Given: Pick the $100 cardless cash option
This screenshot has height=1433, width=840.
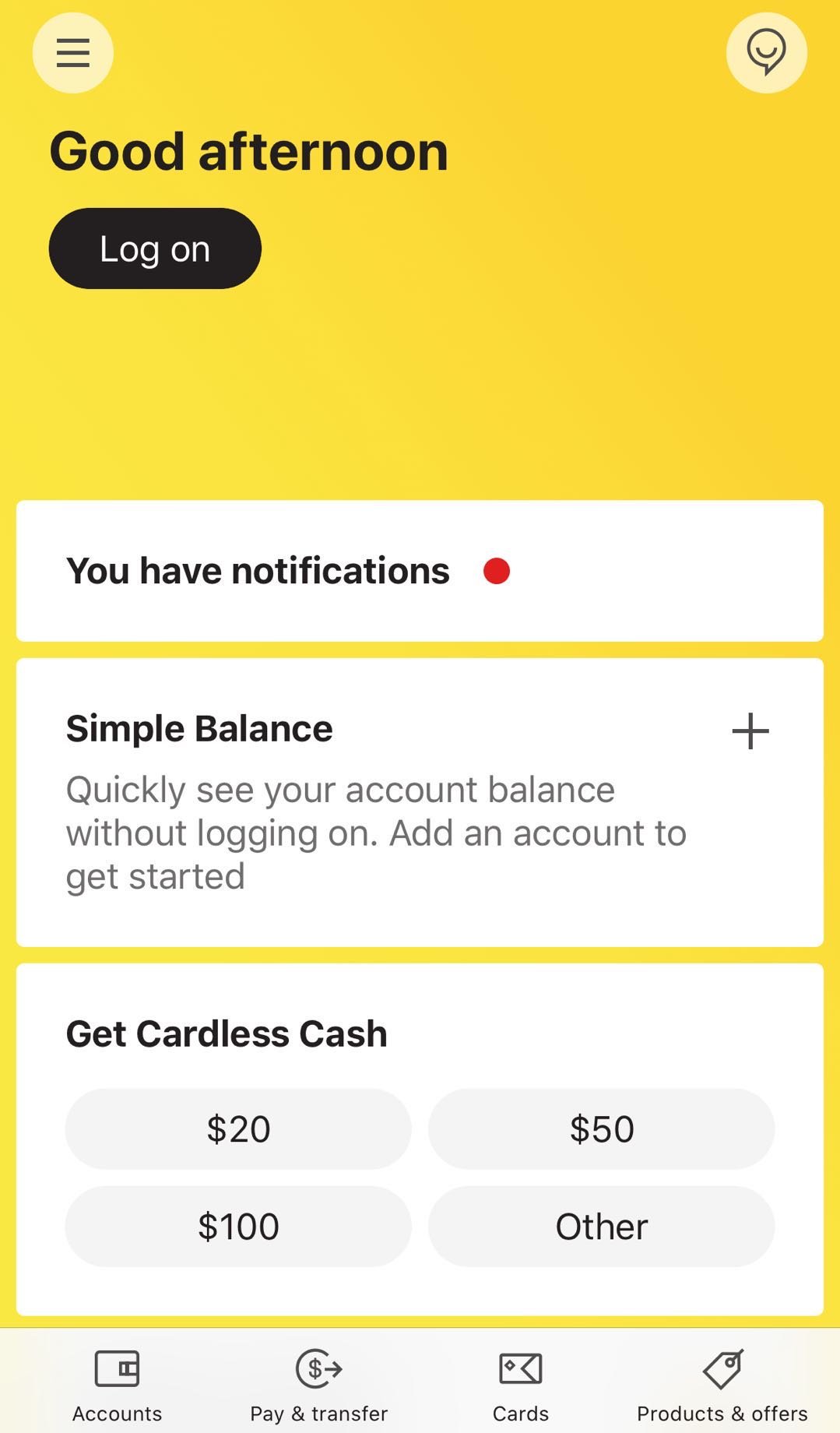Looking at the screenshot, I should click(x=238, y=1226).
